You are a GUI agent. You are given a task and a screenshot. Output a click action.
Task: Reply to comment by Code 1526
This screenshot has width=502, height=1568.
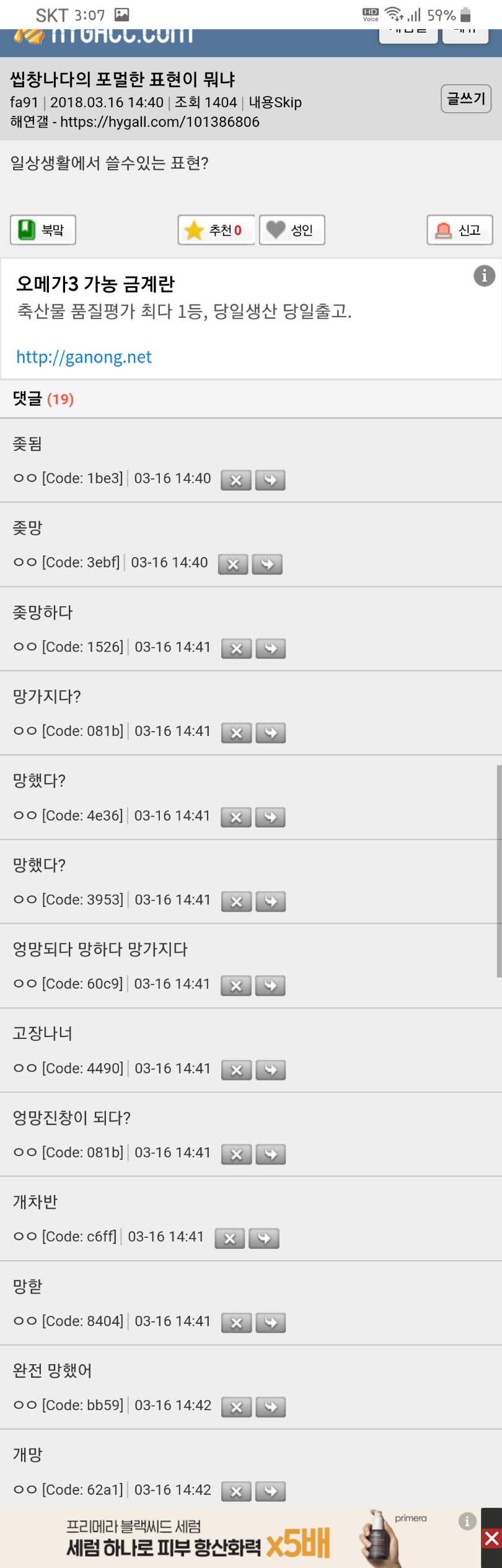click(271, 649)
